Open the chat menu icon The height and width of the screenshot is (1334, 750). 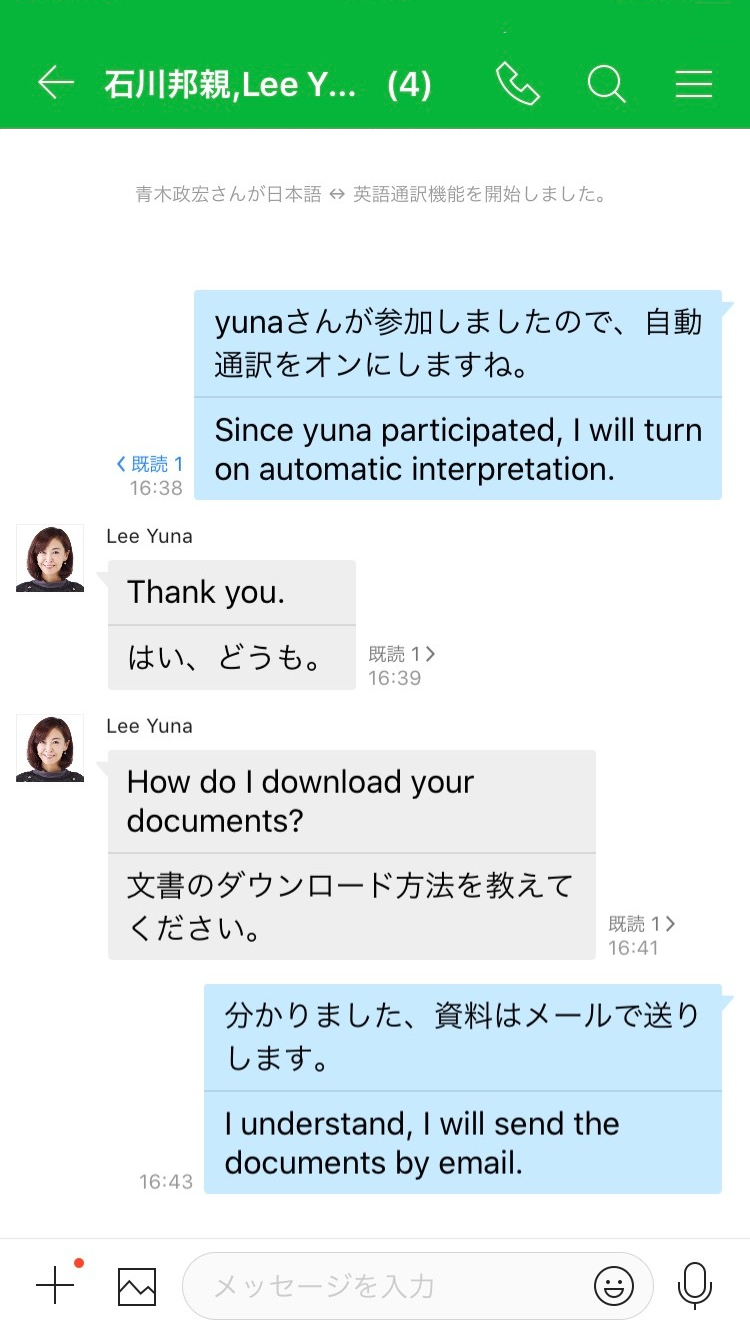[x=693, y=84]
